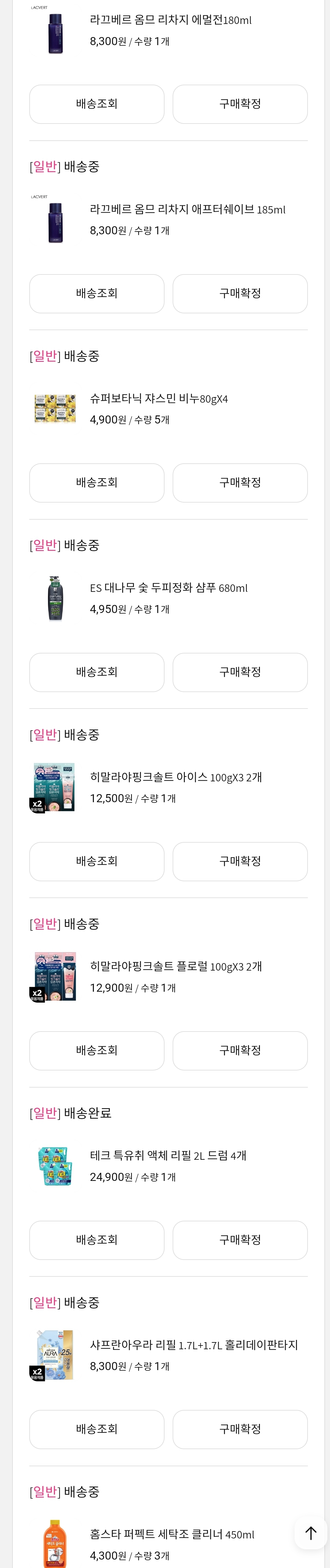
Task: Jump back to top with arrow button
Action: 310,1533
